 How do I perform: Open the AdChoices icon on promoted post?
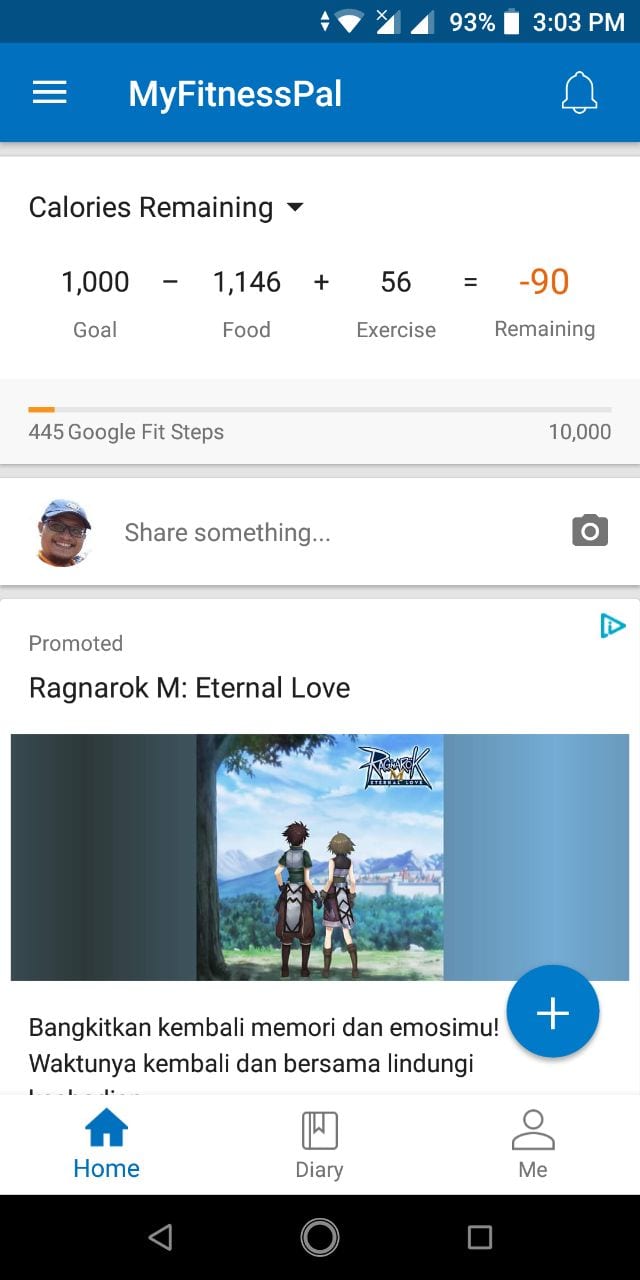(612, 627)
